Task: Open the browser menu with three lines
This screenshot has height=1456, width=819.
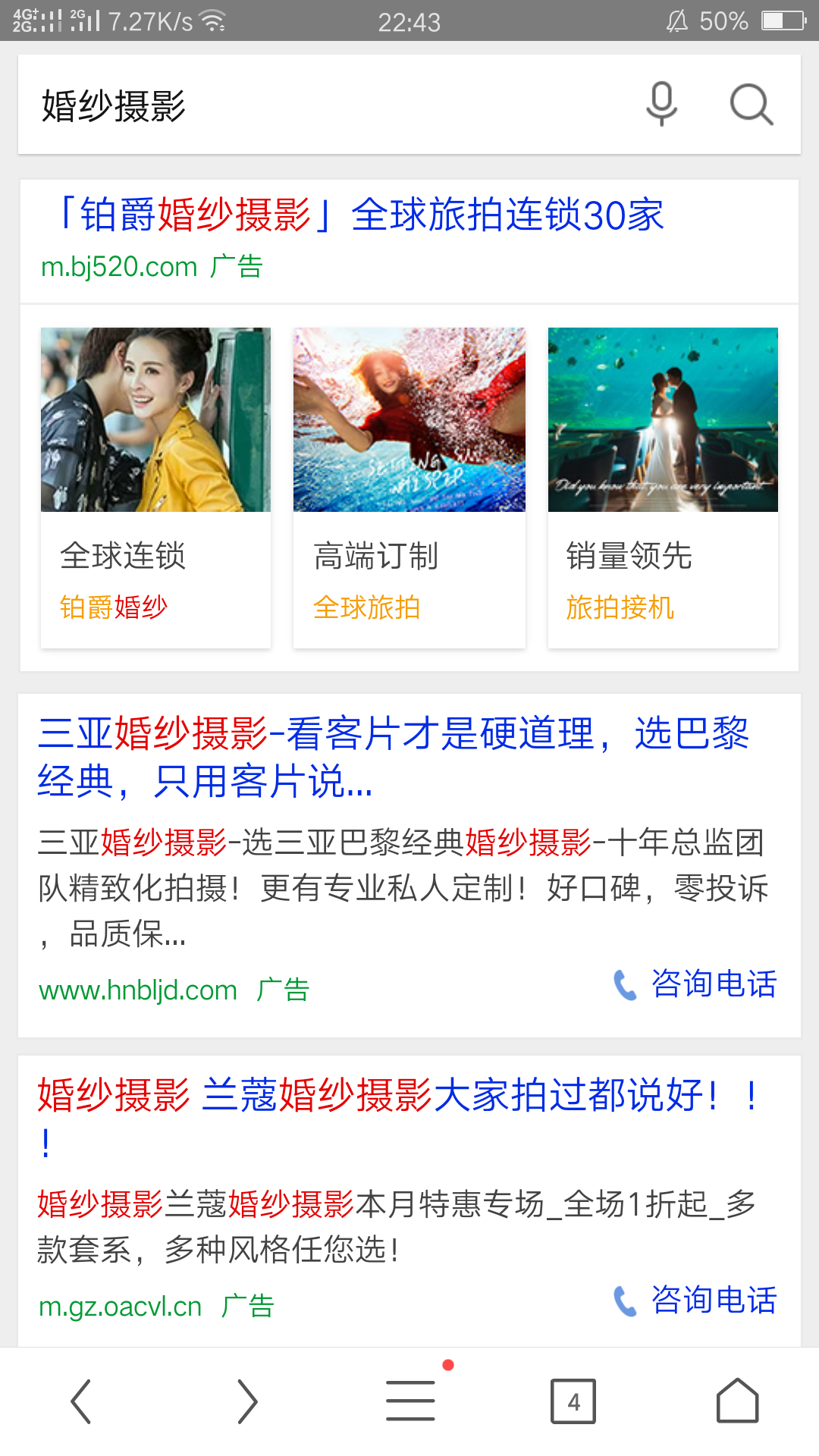Action: (410, 1401)
